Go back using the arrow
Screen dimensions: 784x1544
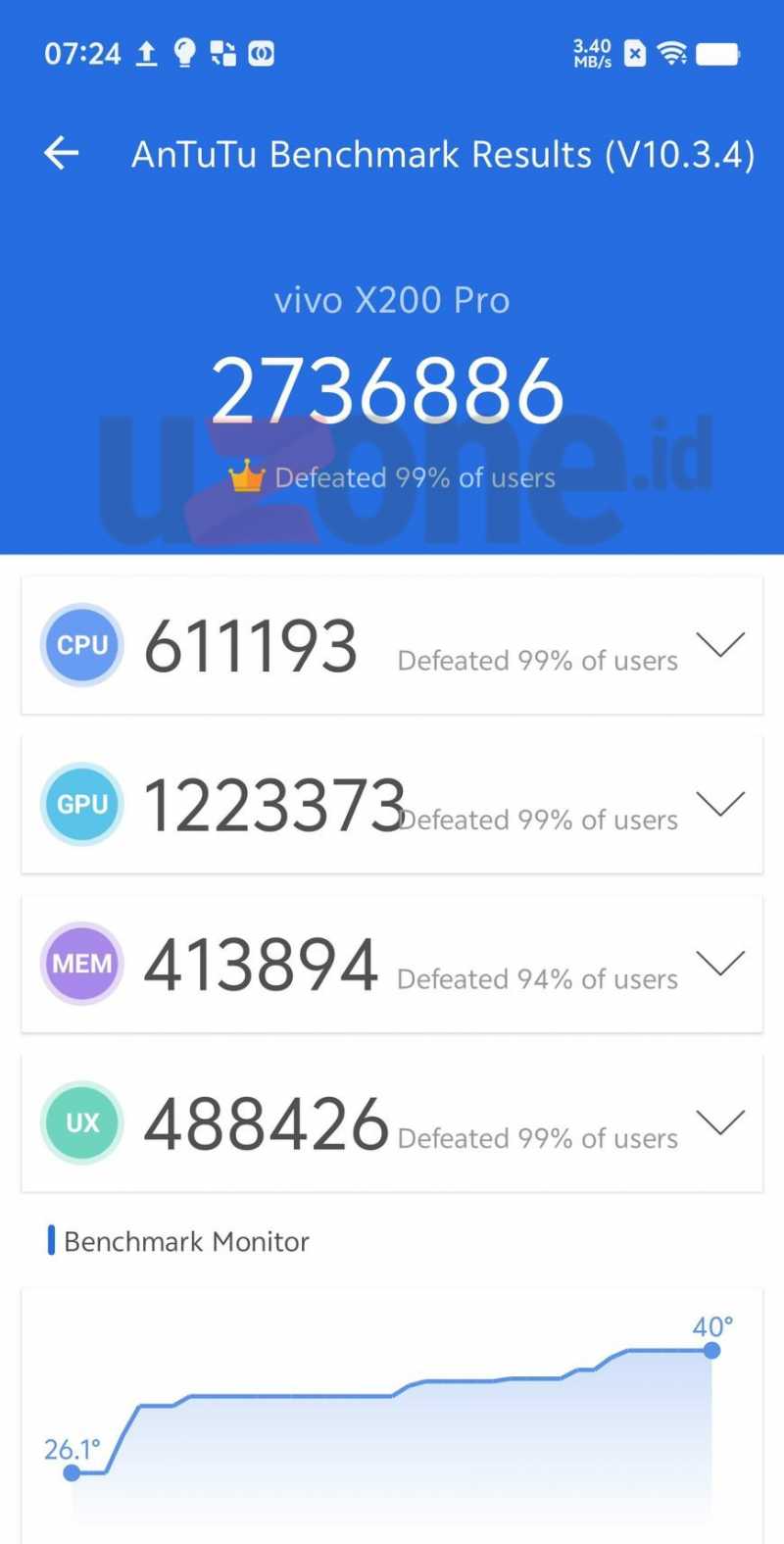click(x=61, y=153)
